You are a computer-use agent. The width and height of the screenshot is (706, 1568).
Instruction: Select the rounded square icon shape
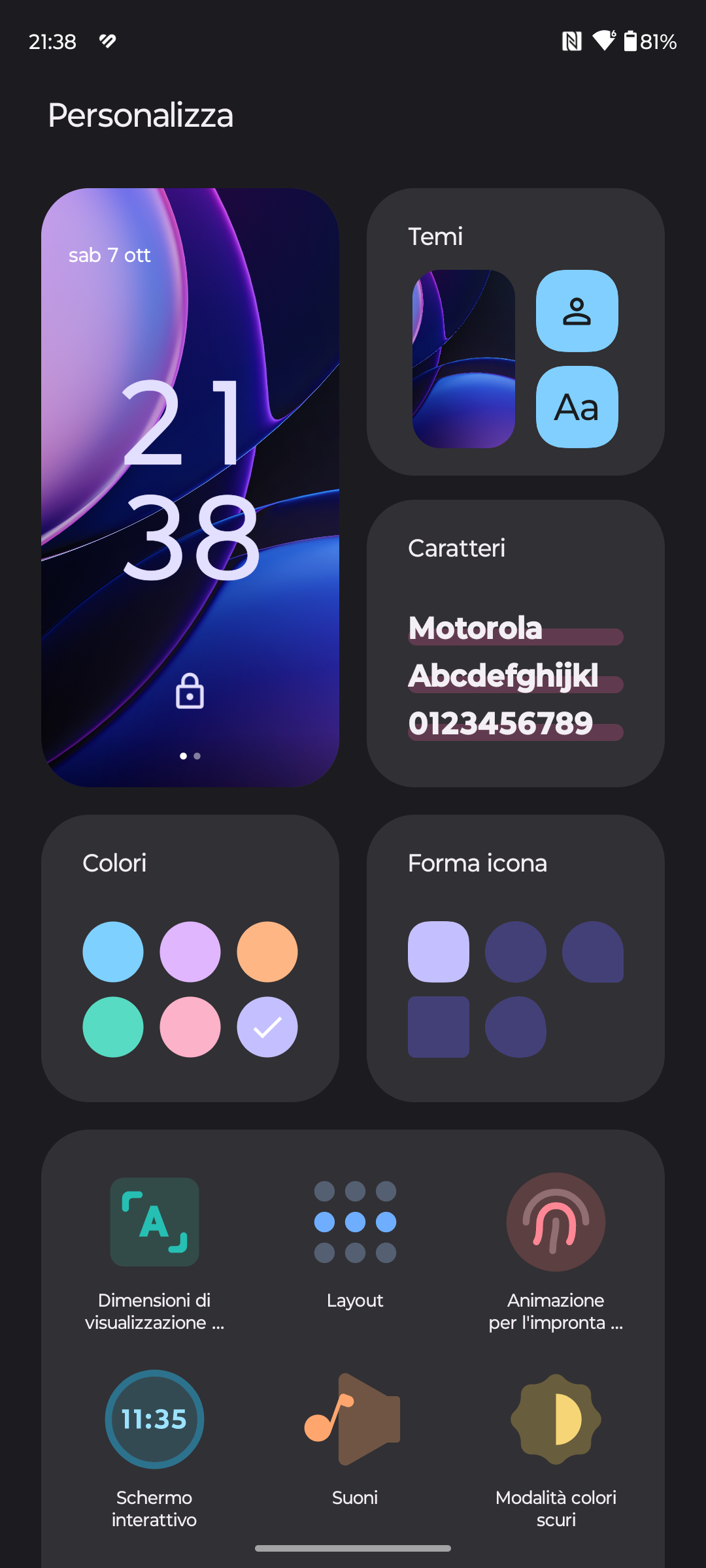click(439, 952)
